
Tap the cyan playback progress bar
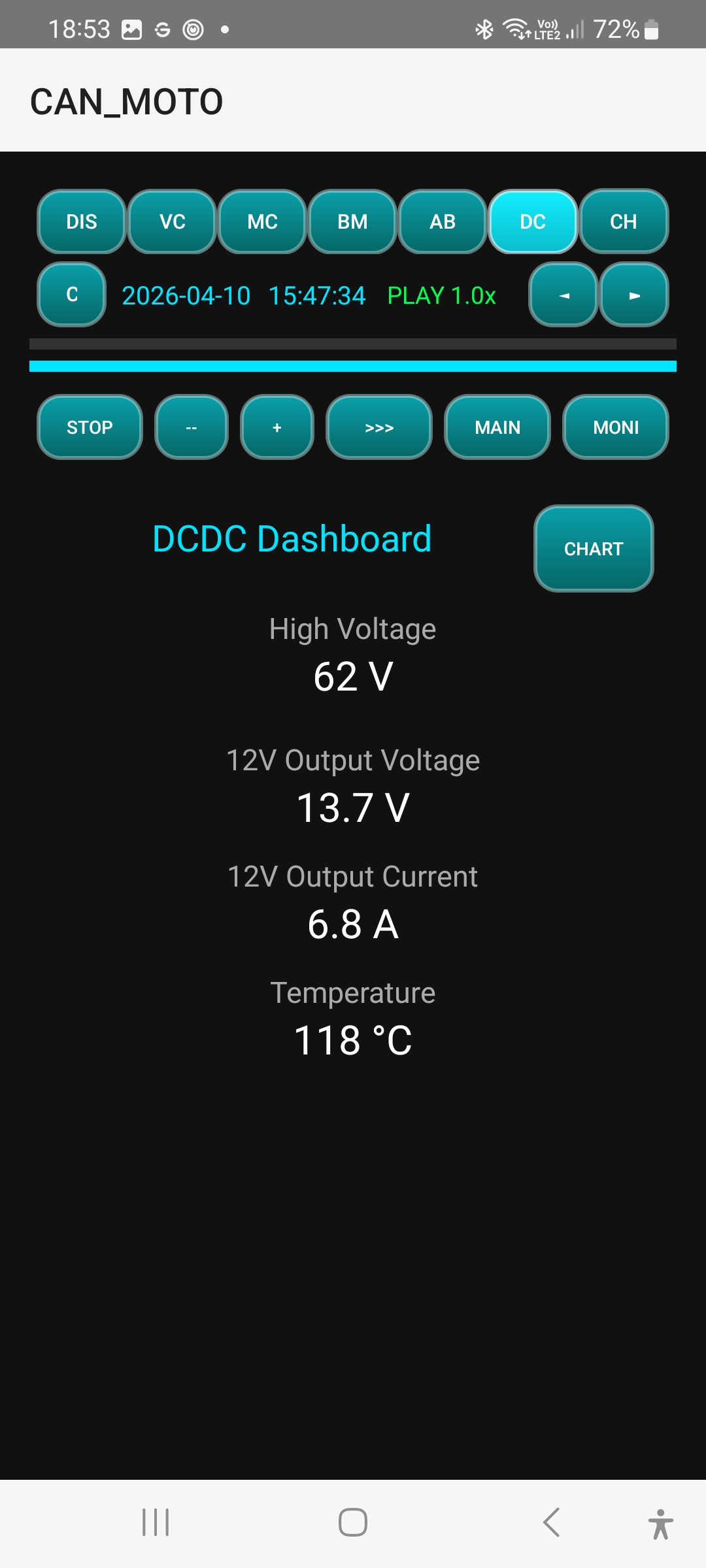(353, 366)
